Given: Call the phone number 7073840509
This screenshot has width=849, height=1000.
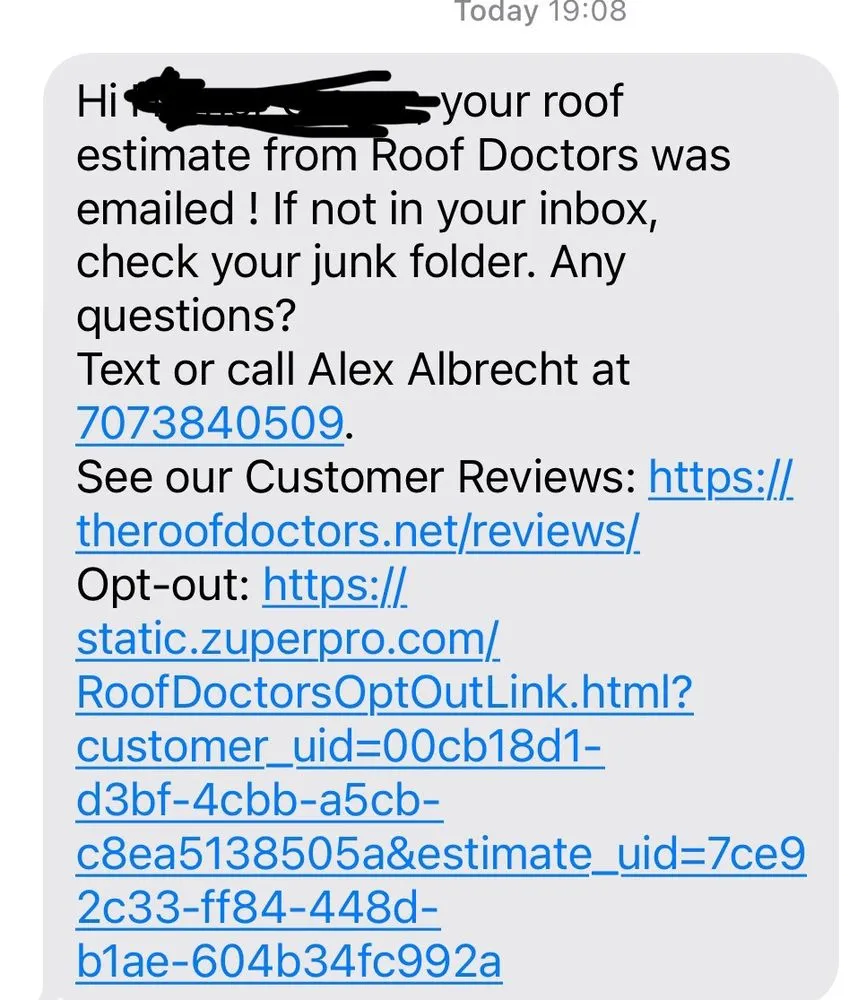Looking at the screenshot, I should click(211, 424).
